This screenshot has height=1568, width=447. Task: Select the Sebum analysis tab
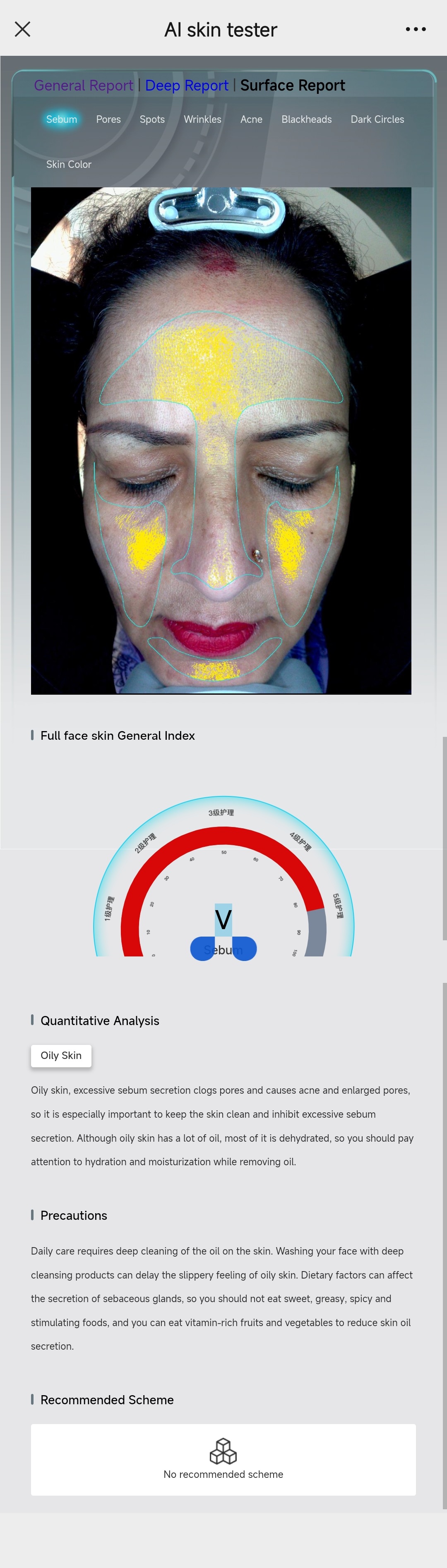click(62, 120)
